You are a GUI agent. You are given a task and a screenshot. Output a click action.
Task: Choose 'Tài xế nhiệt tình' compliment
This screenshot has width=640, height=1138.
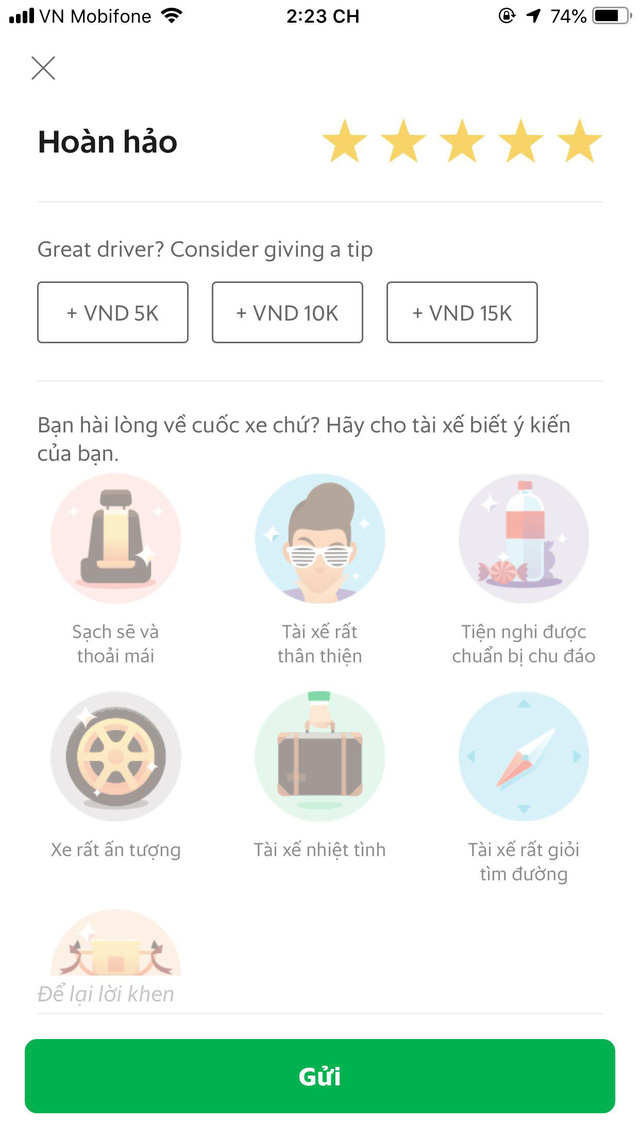(320, 757)
